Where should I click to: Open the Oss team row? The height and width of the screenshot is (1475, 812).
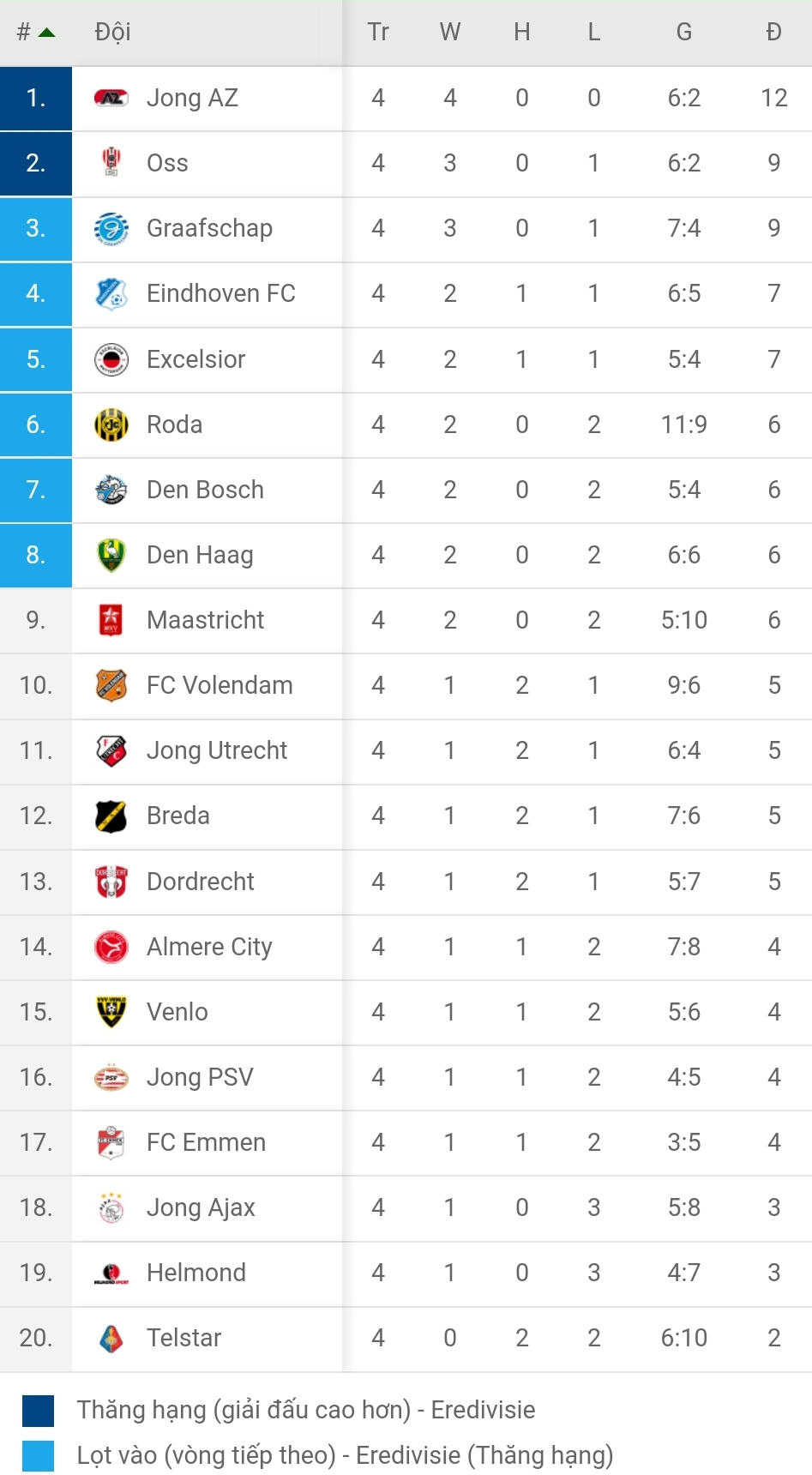click(167, 163)
